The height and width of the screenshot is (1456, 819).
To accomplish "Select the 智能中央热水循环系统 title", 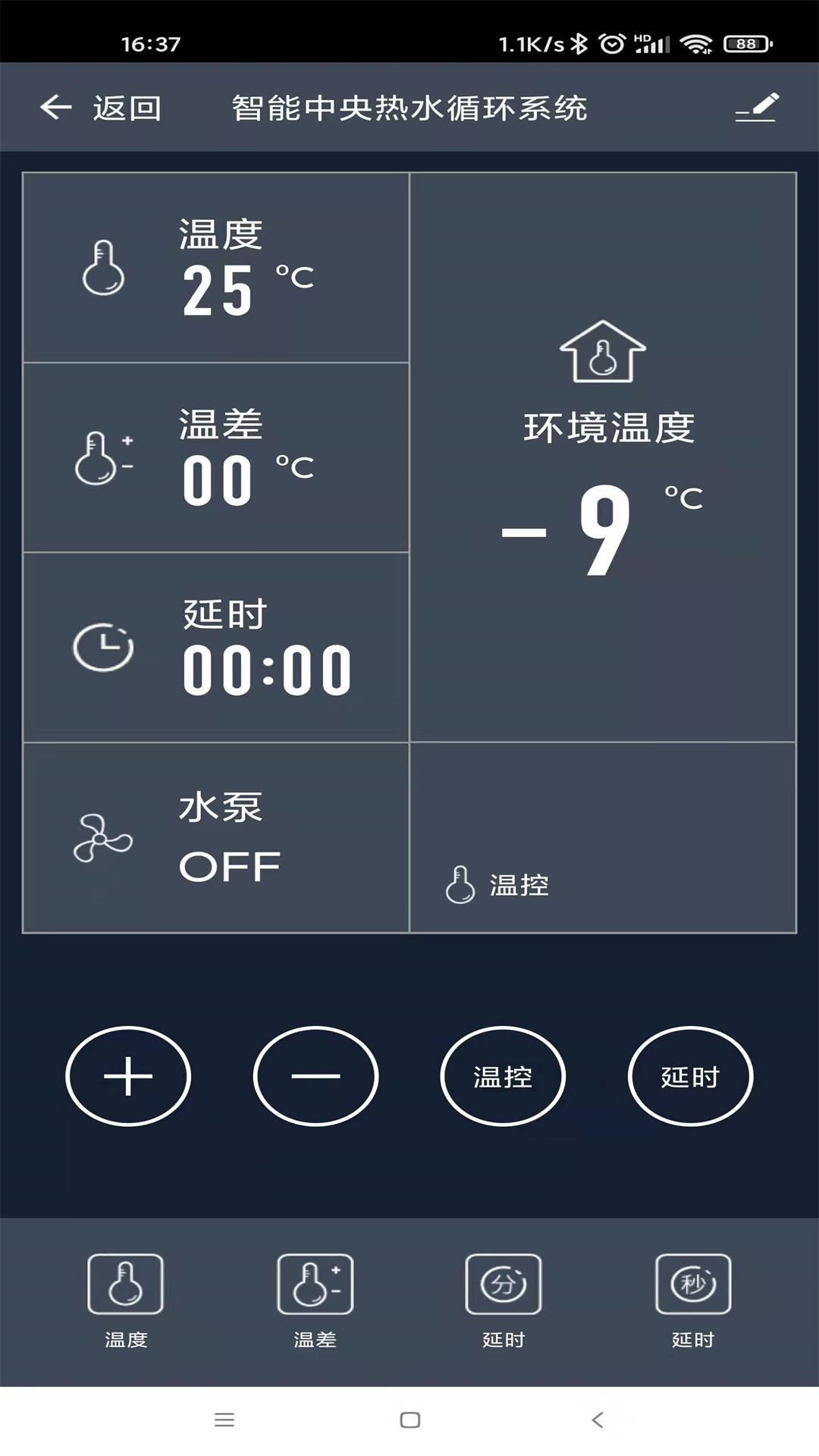I will tap(409, 106).
